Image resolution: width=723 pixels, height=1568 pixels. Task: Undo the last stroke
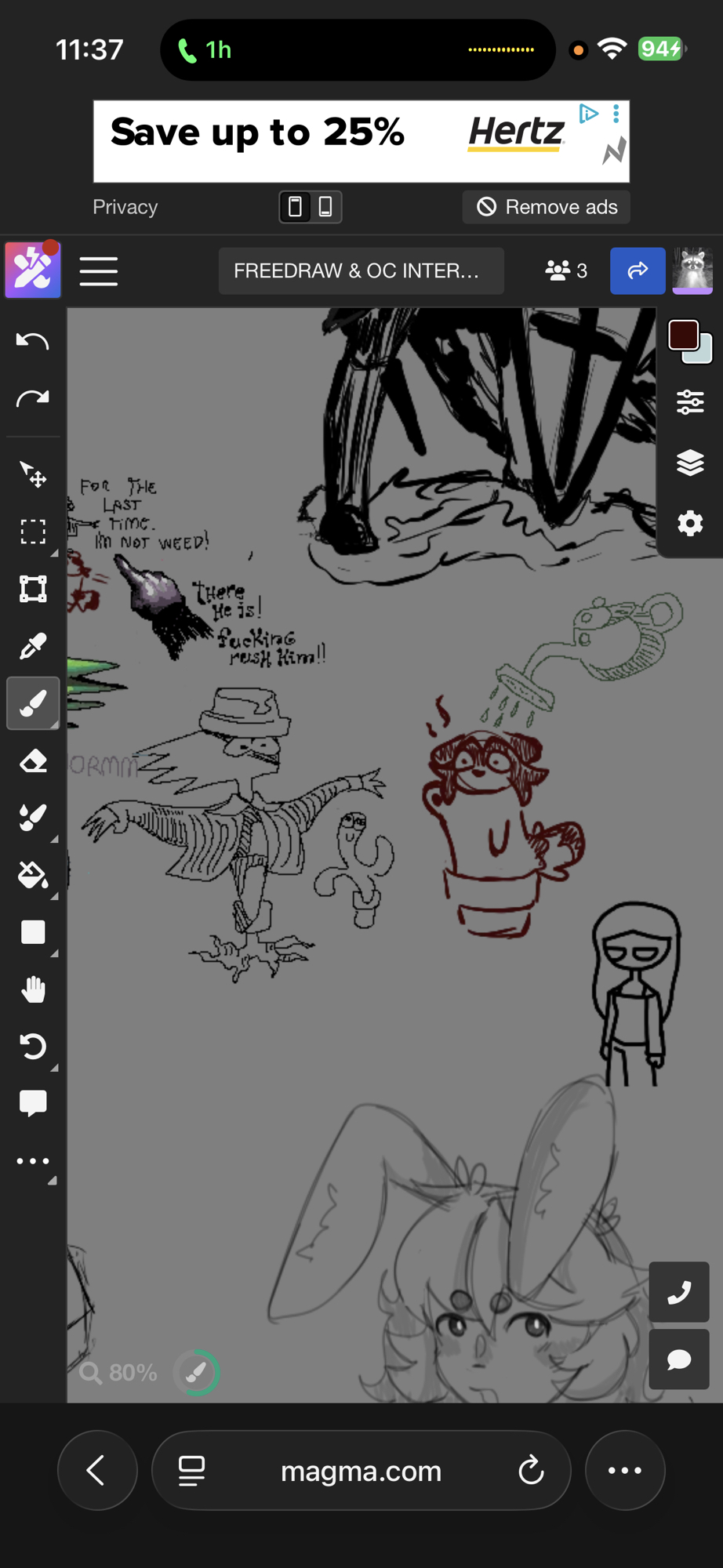tap(32, 341)
